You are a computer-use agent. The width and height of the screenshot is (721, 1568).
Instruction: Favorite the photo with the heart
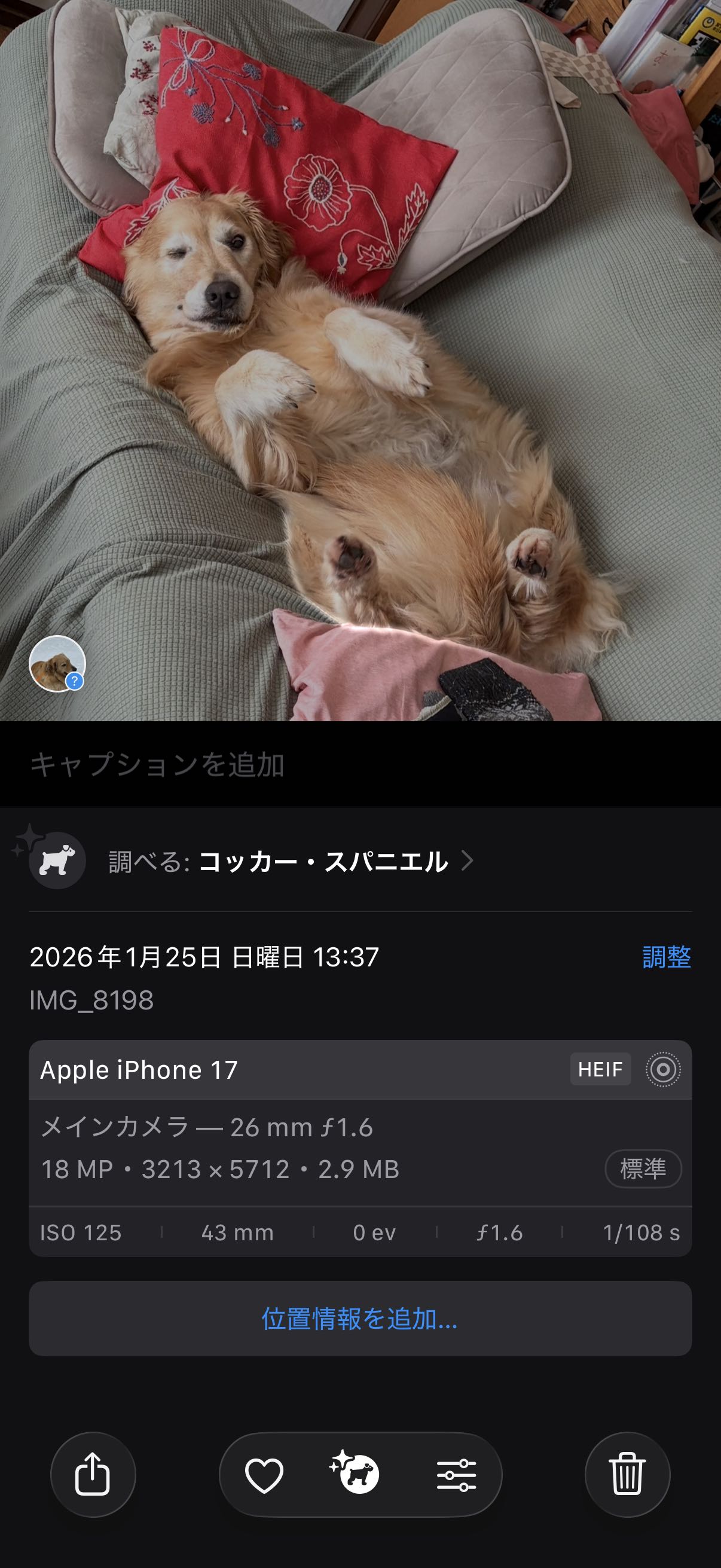(x=264, y=1475)
